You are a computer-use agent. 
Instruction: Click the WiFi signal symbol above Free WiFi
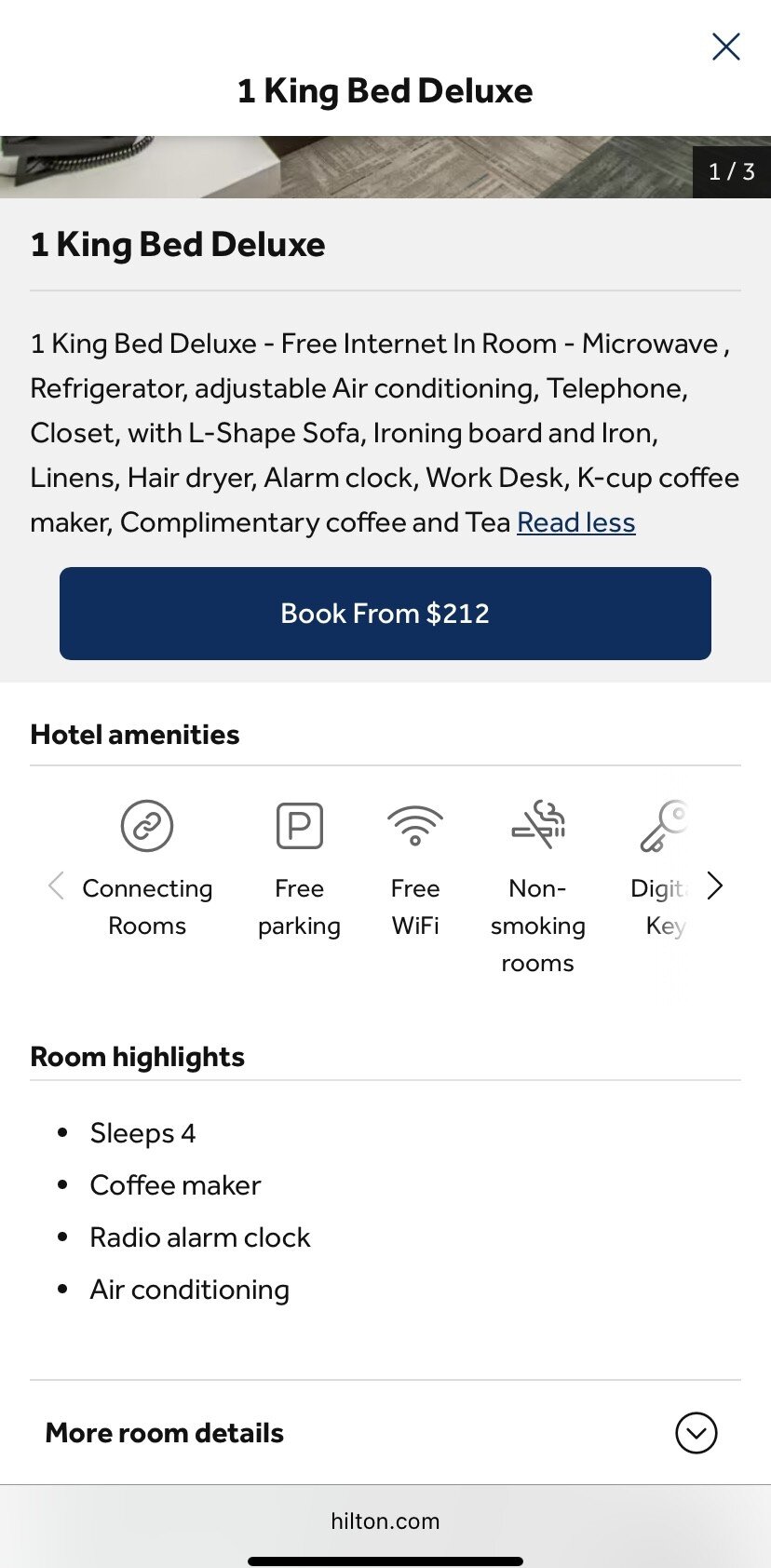click(414, 823)
